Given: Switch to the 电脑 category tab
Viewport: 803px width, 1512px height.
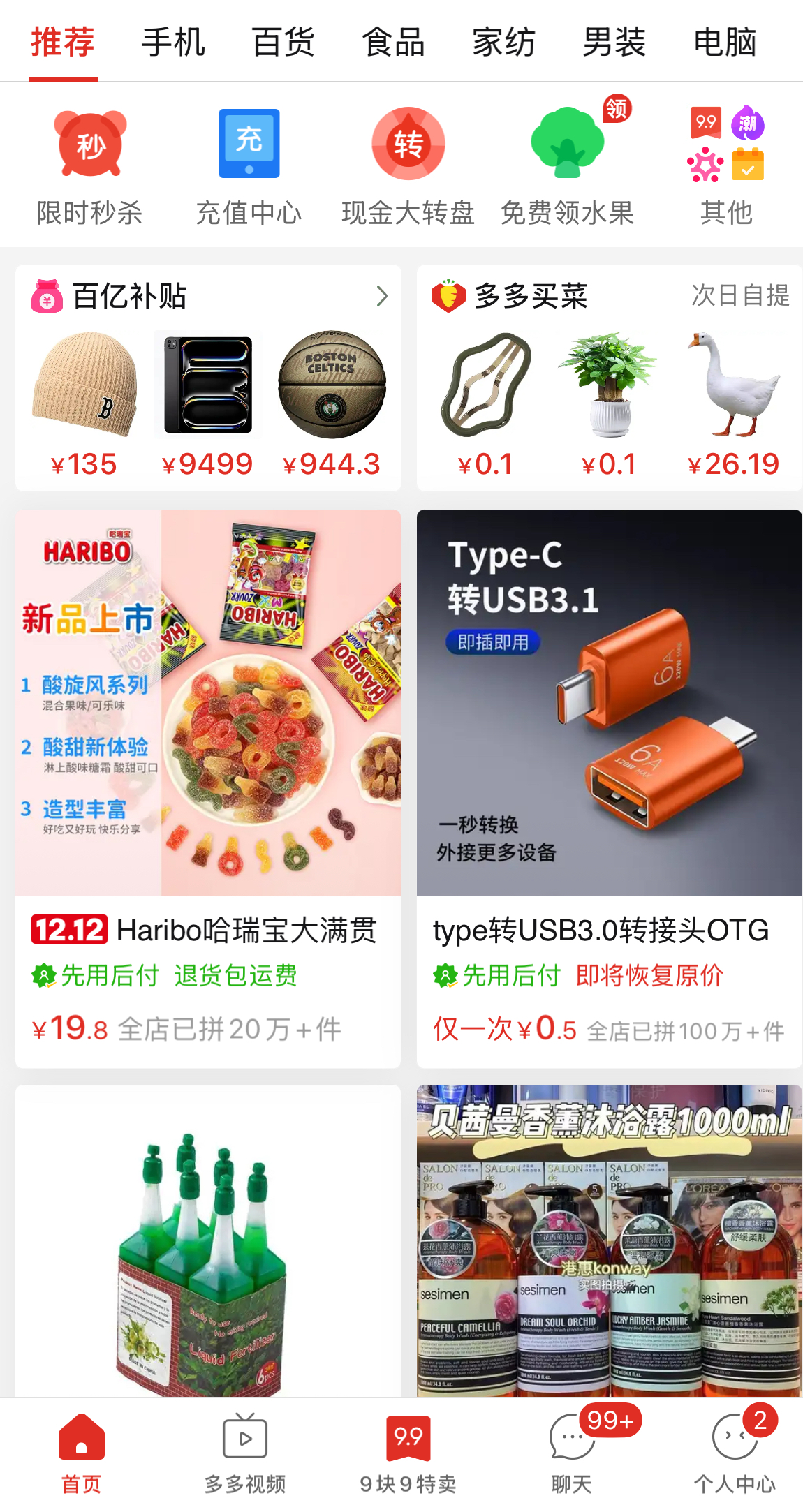Looking at the screenshot, I should (x=725, y=43).
